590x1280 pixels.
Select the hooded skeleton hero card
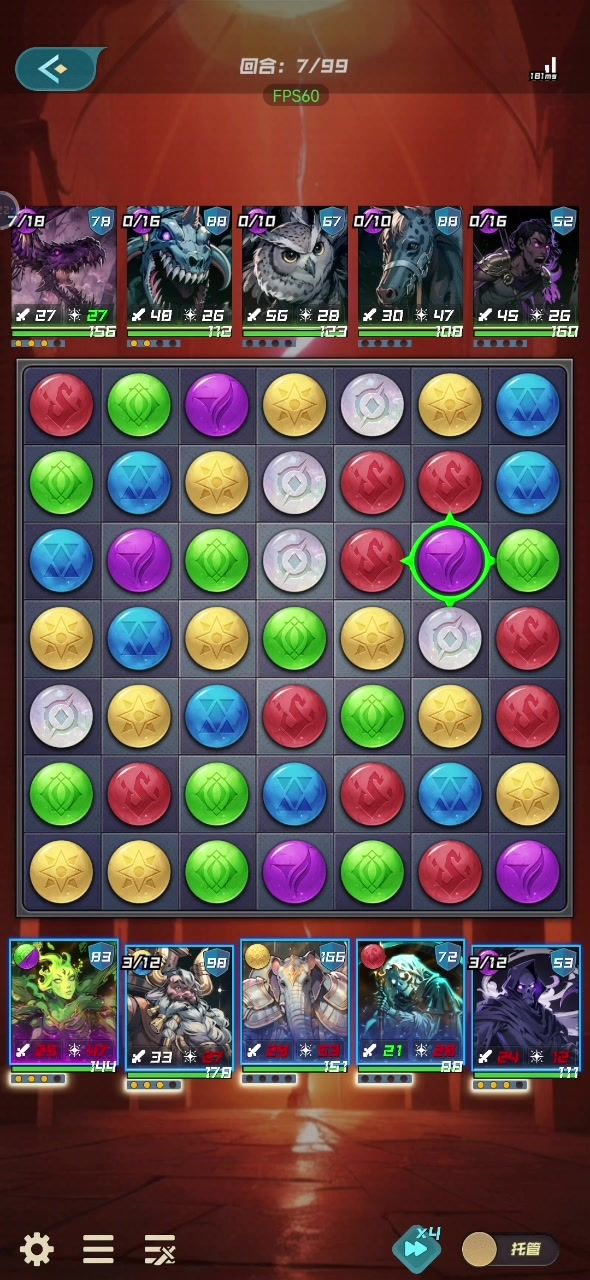point(411,1007)
